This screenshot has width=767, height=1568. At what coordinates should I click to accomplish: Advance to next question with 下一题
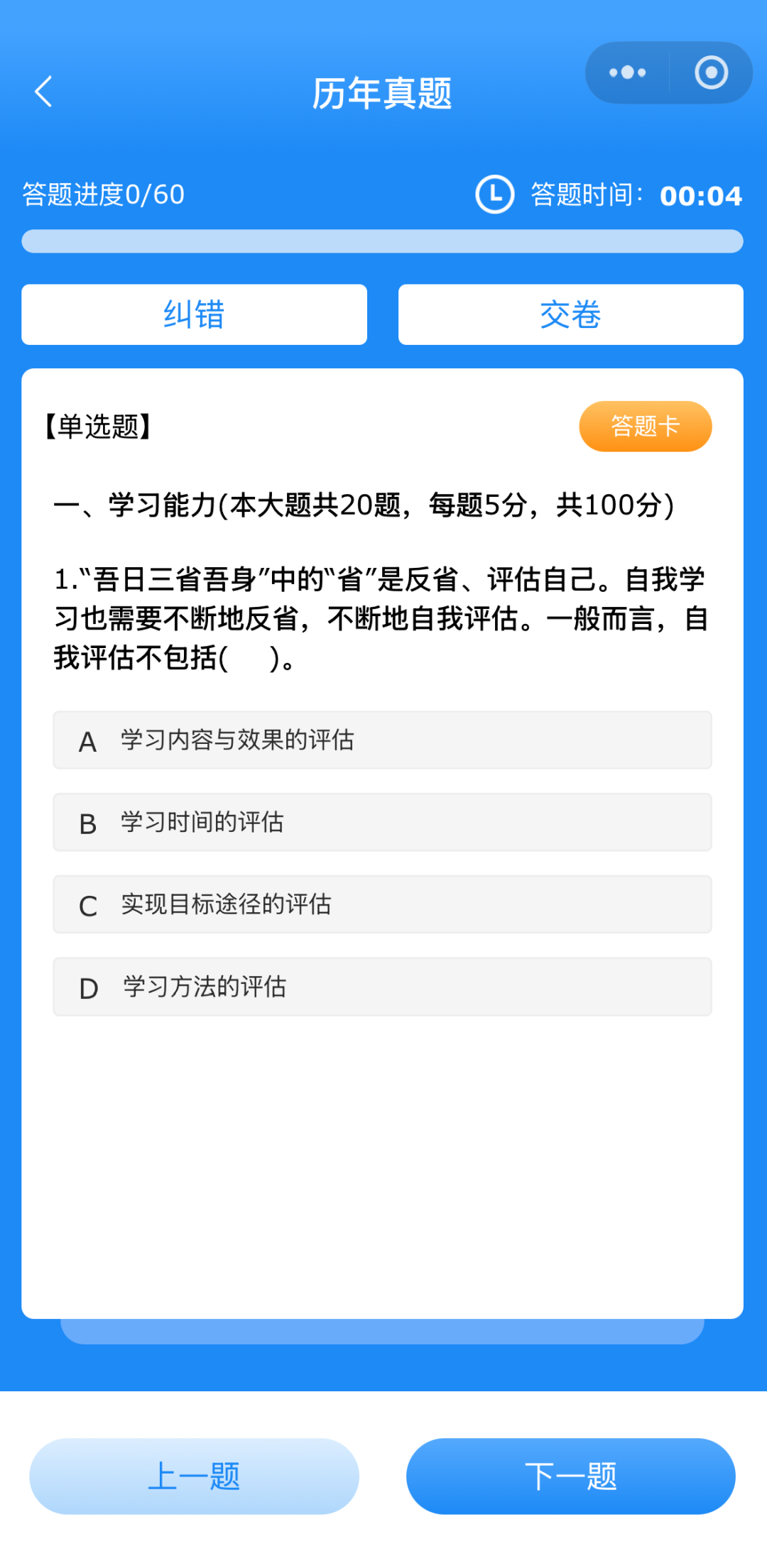click(x=570, y=1476)
